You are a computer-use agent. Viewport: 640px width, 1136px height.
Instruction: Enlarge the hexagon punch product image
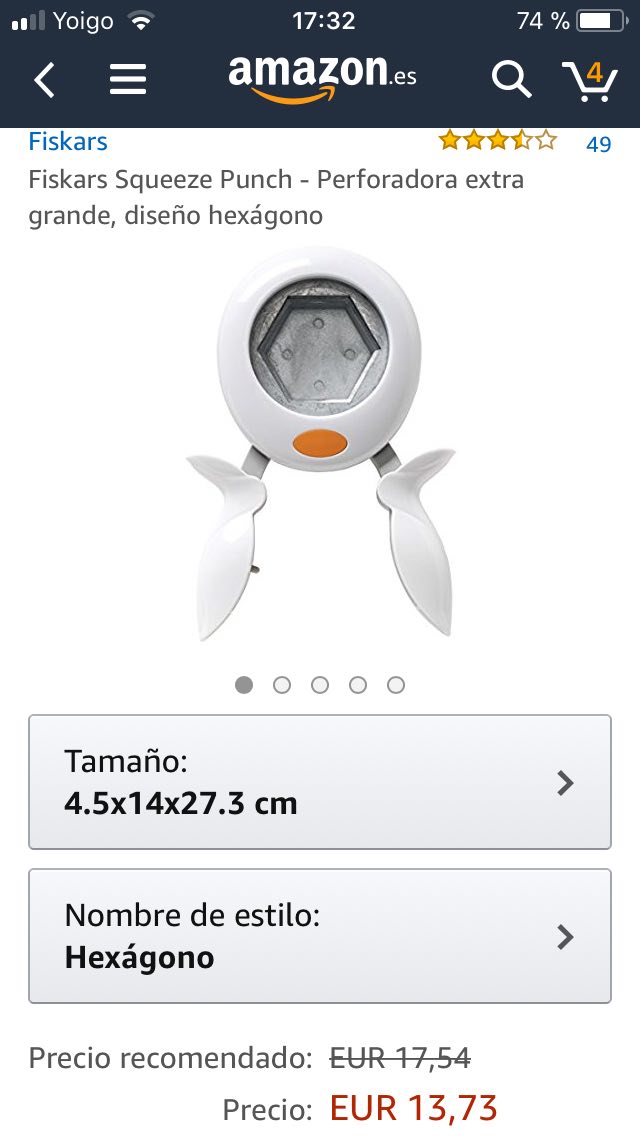point(320,440)
